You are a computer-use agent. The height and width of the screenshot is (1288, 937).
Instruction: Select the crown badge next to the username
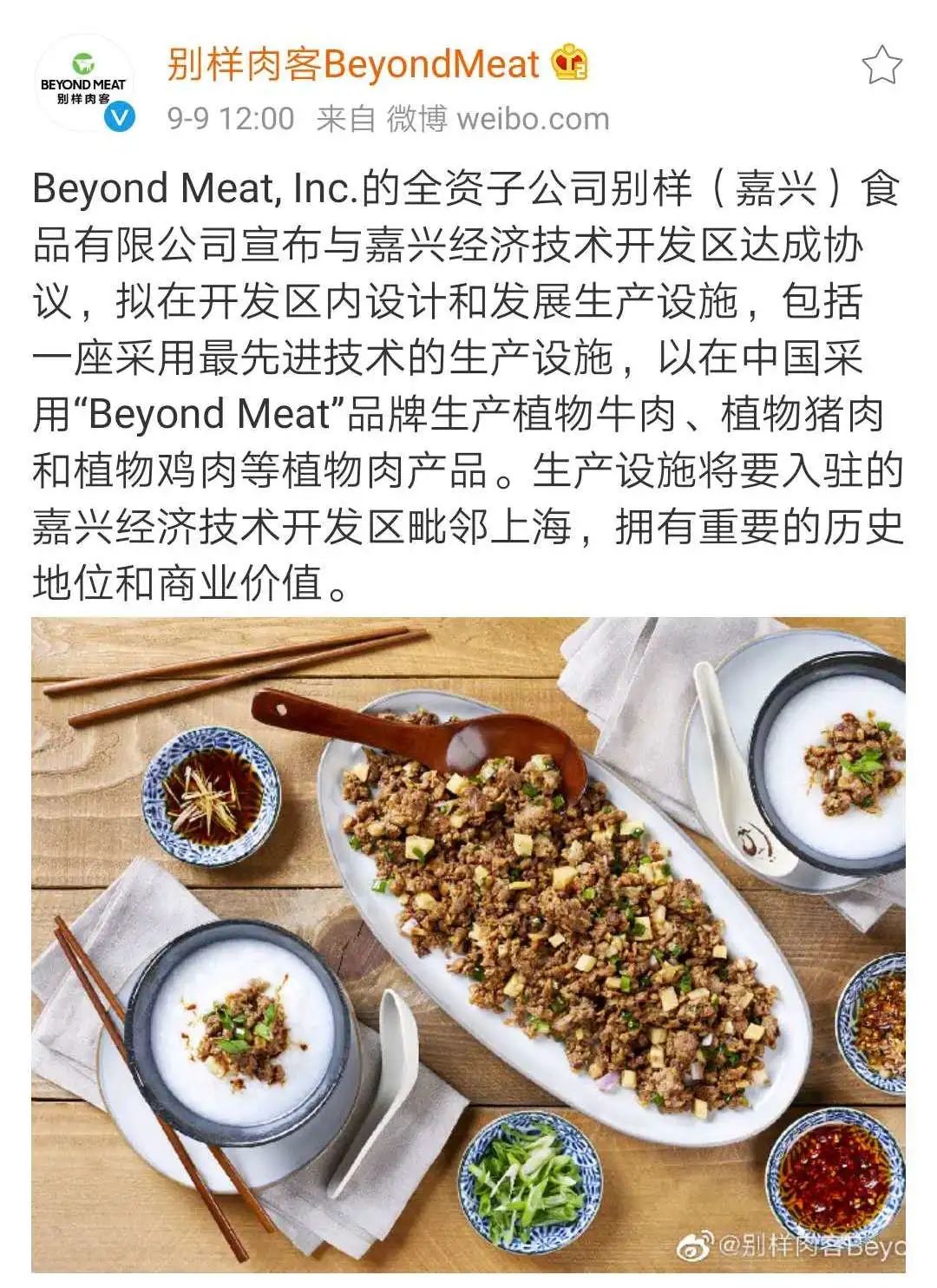click(x=568, y=61)
